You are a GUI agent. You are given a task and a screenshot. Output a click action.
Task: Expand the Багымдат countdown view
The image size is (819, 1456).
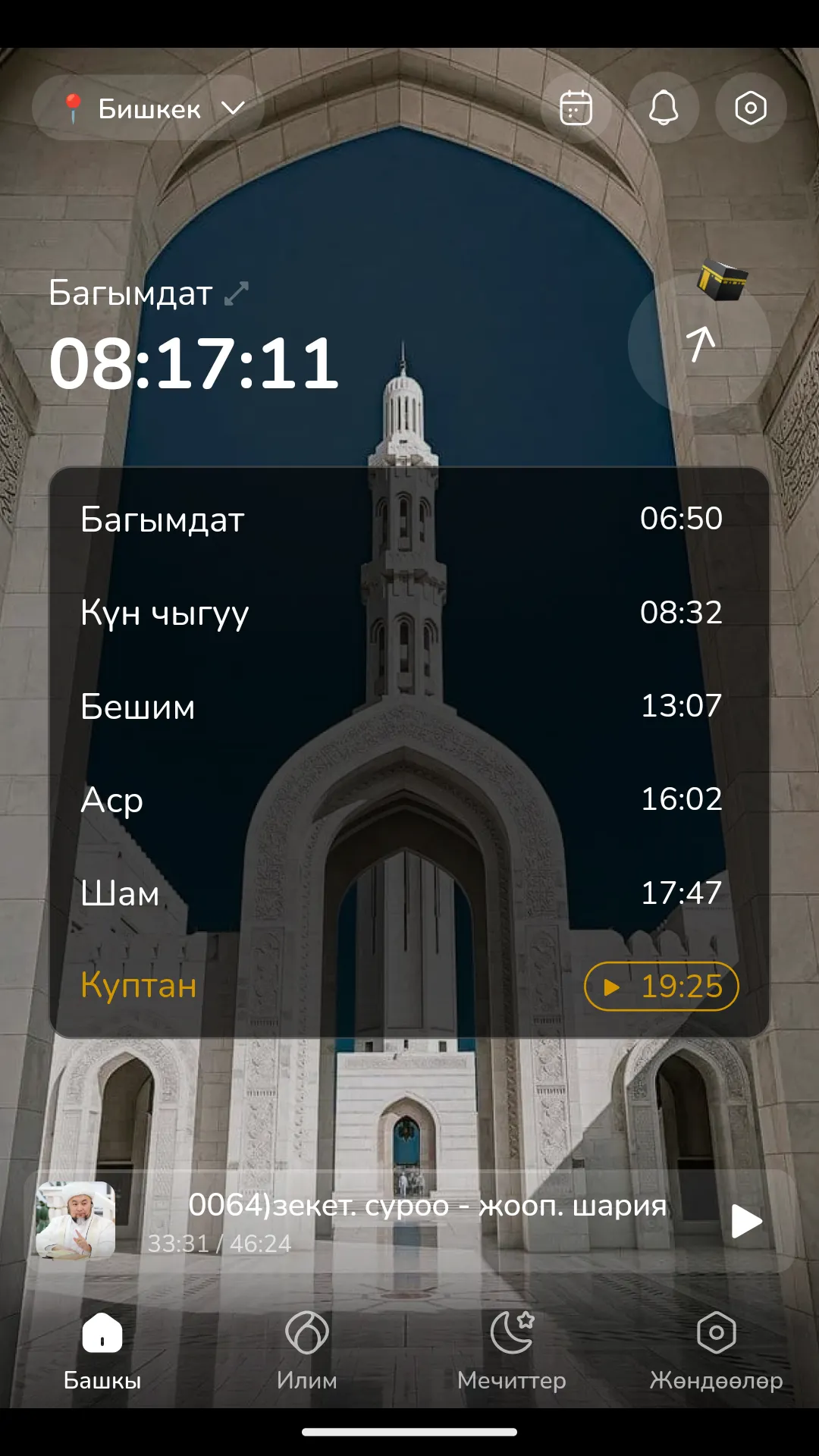coord(237,293)
